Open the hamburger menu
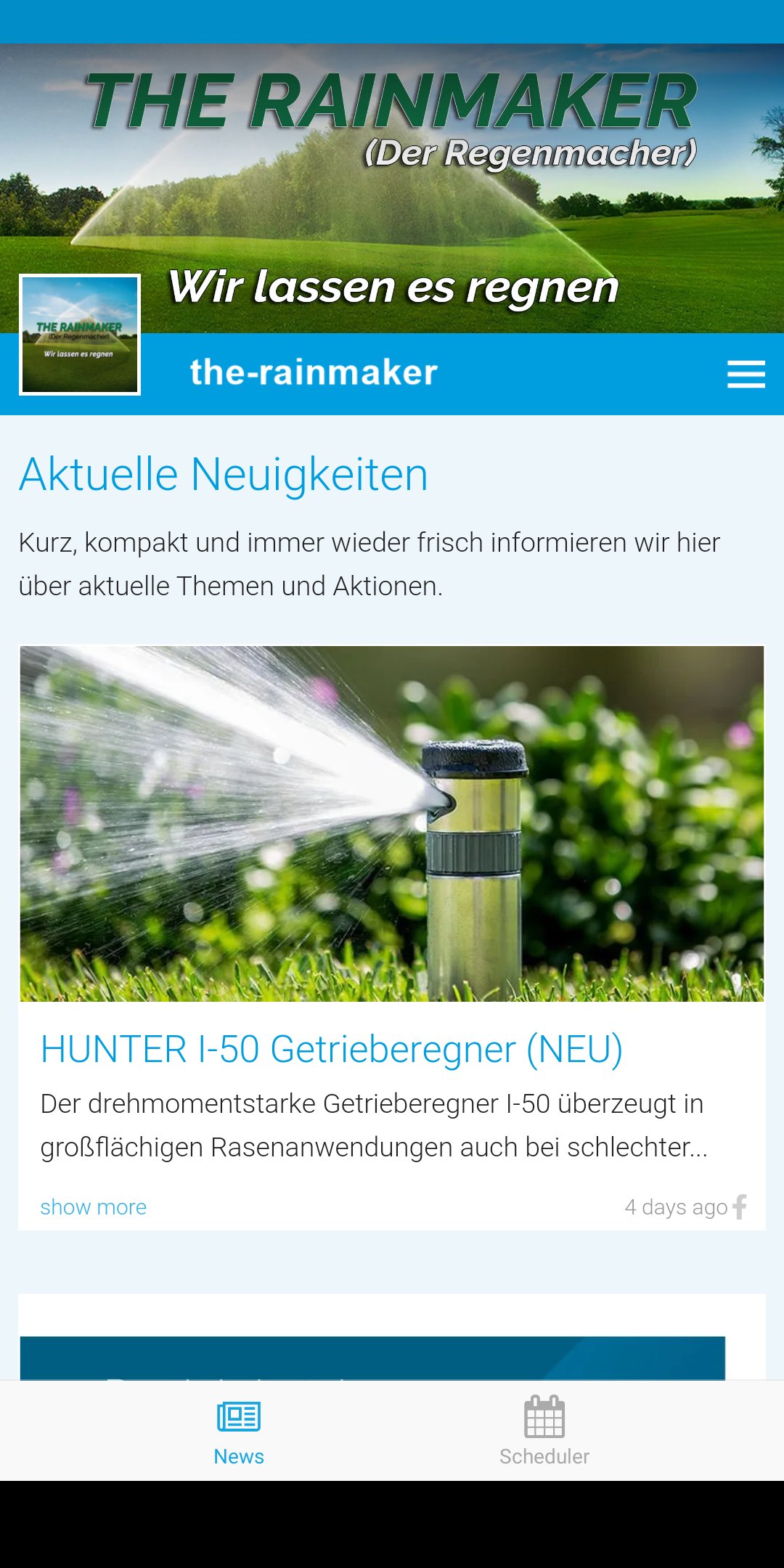 [x=746, y=374]
